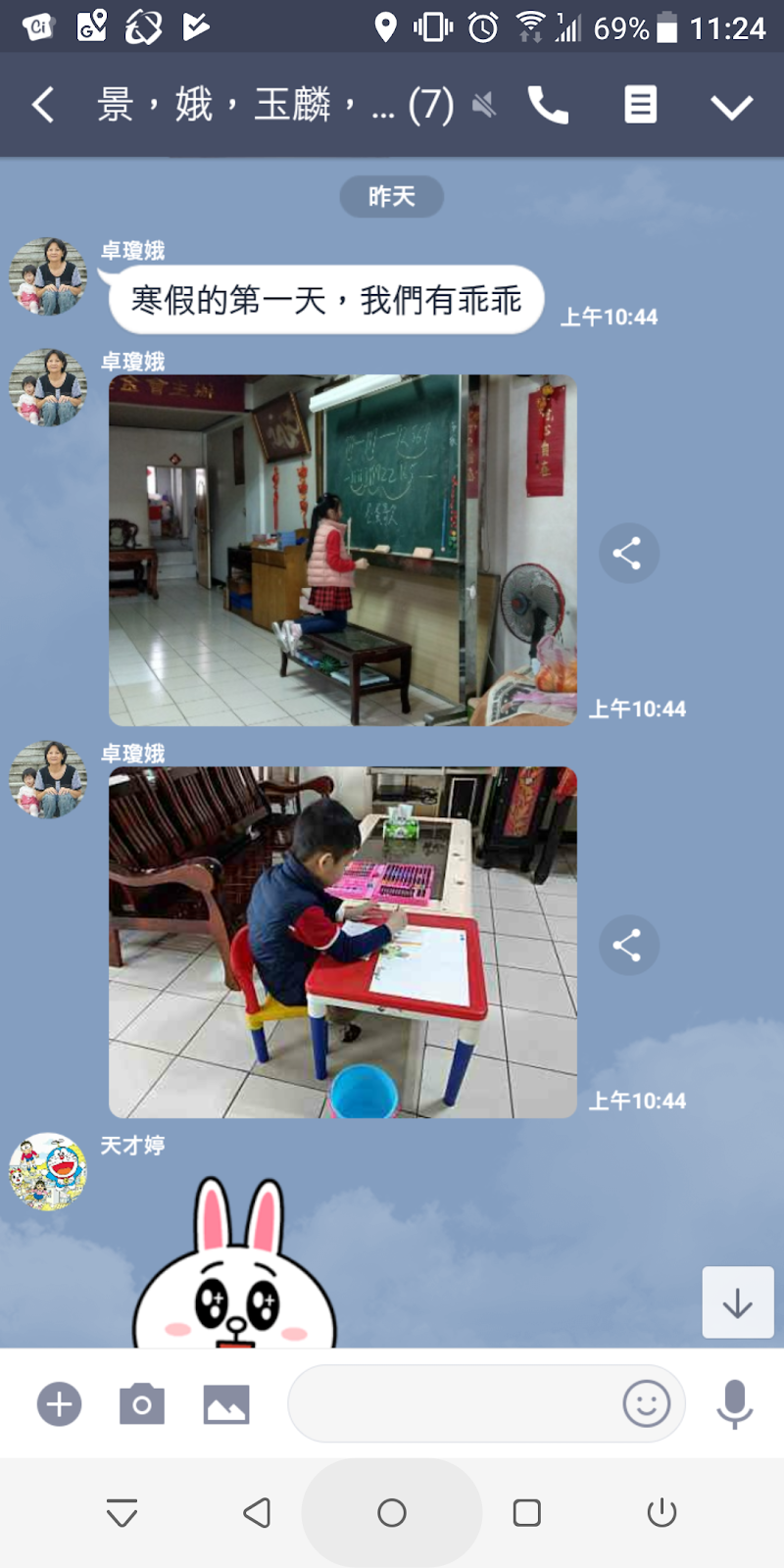View 卓瓊娥's profile picture
The image size is (784, 1568).
pyautogui.click(x=48, y=276)
